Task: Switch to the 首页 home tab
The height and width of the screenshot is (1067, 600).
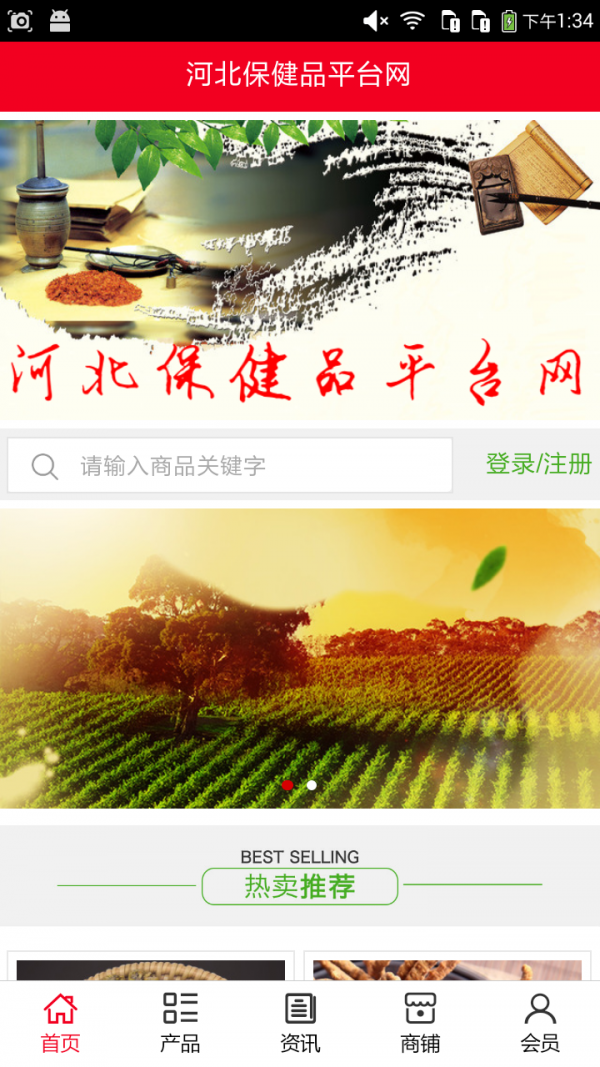Action: (x=60, y=1023)
